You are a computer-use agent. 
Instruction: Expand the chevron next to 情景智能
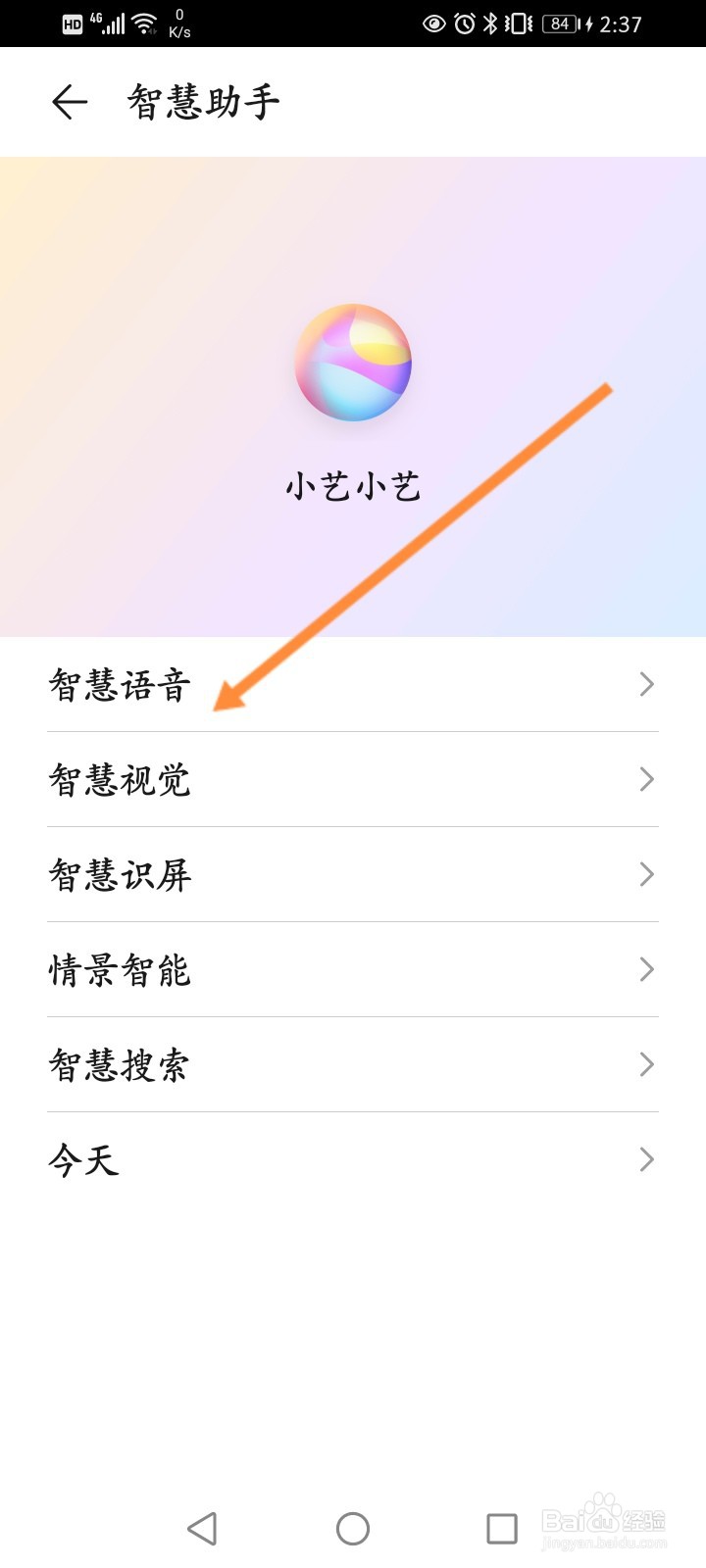(645, 969)
